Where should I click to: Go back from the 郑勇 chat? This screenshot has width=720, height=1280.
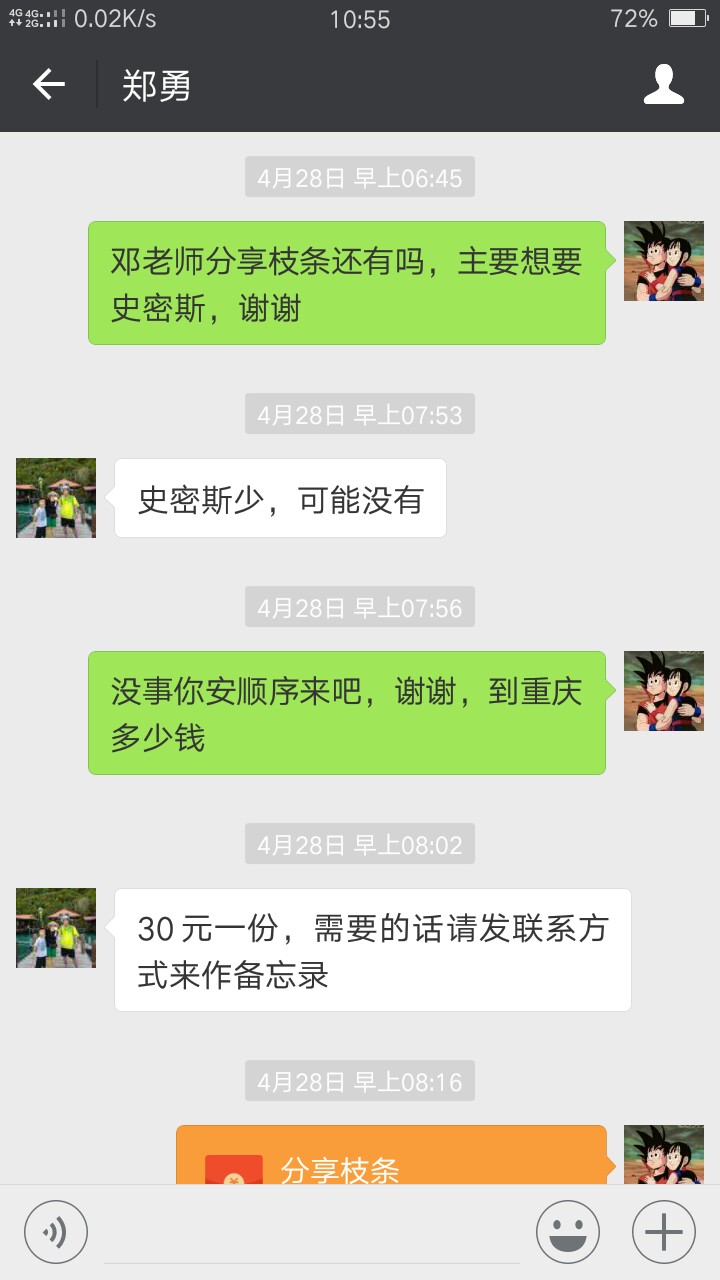tap(48, 85)
